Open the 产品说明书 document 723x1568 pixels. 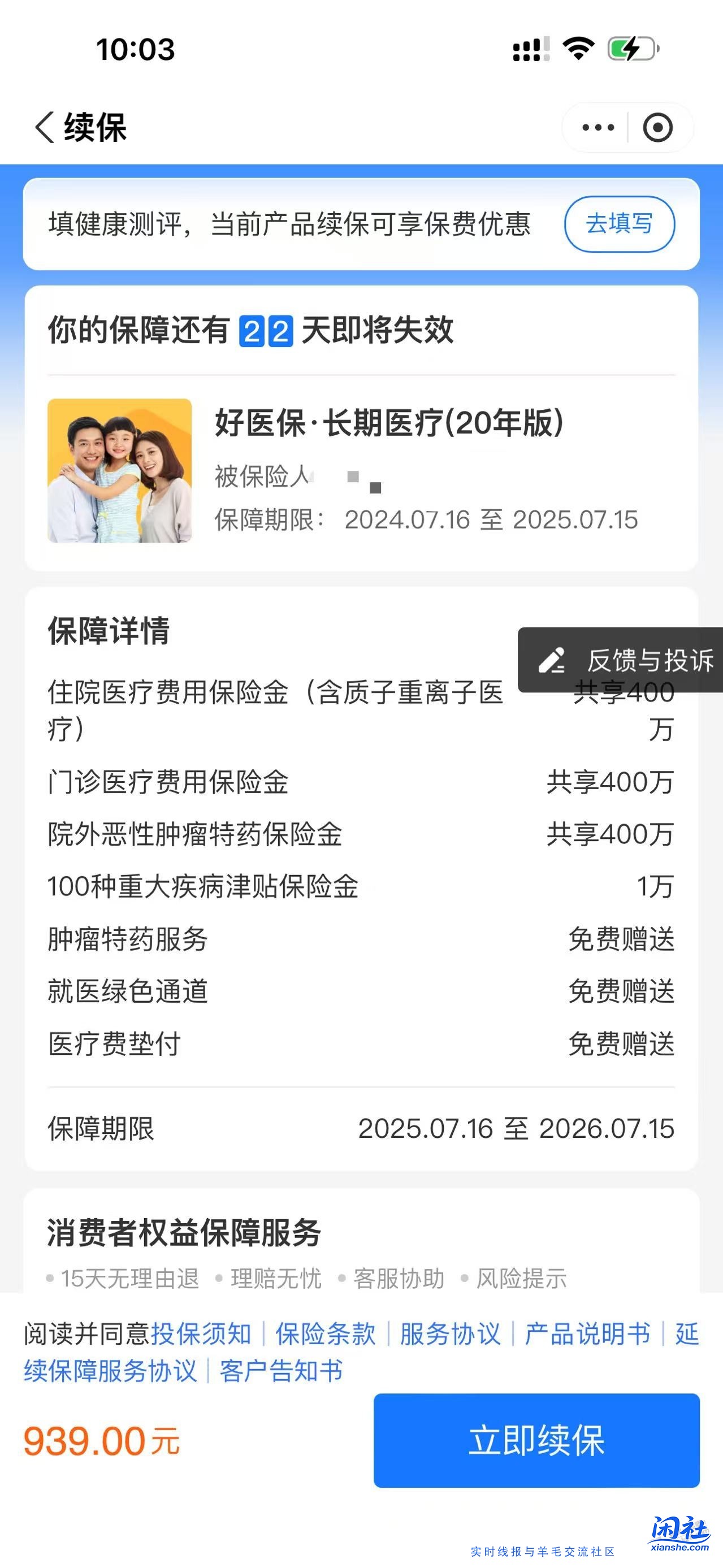pyautogui.click(x=587, y=1334)
